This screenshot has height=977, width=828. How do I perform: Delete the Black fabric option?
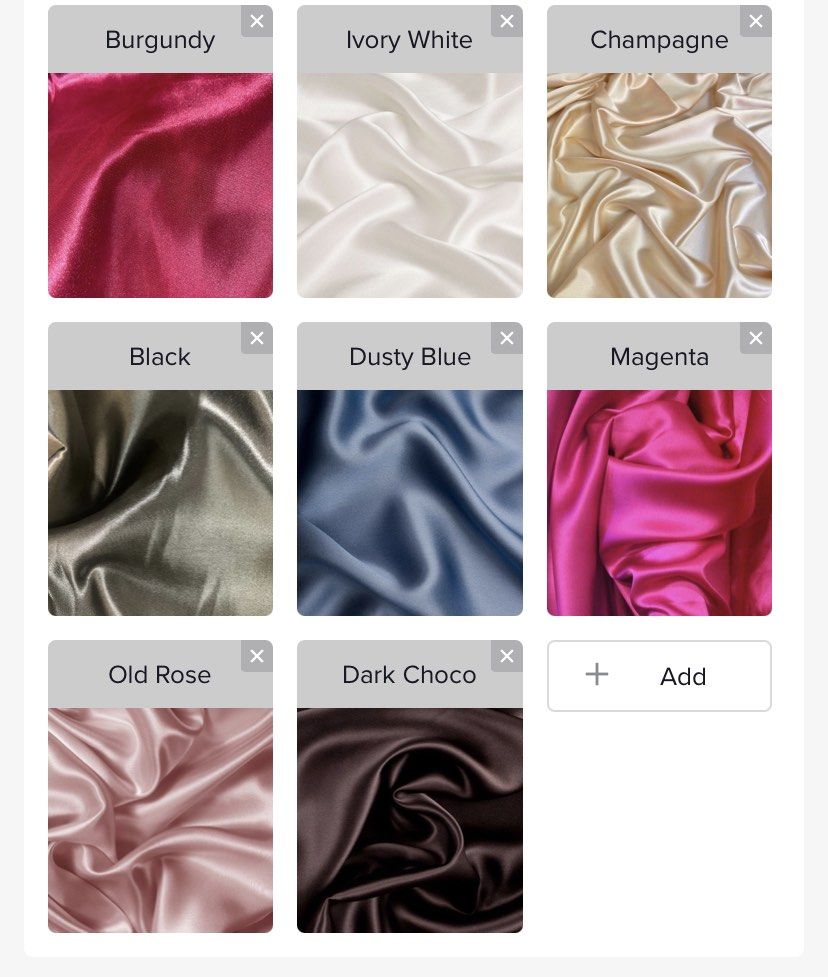pyautogui.click(x=257, y=338)
